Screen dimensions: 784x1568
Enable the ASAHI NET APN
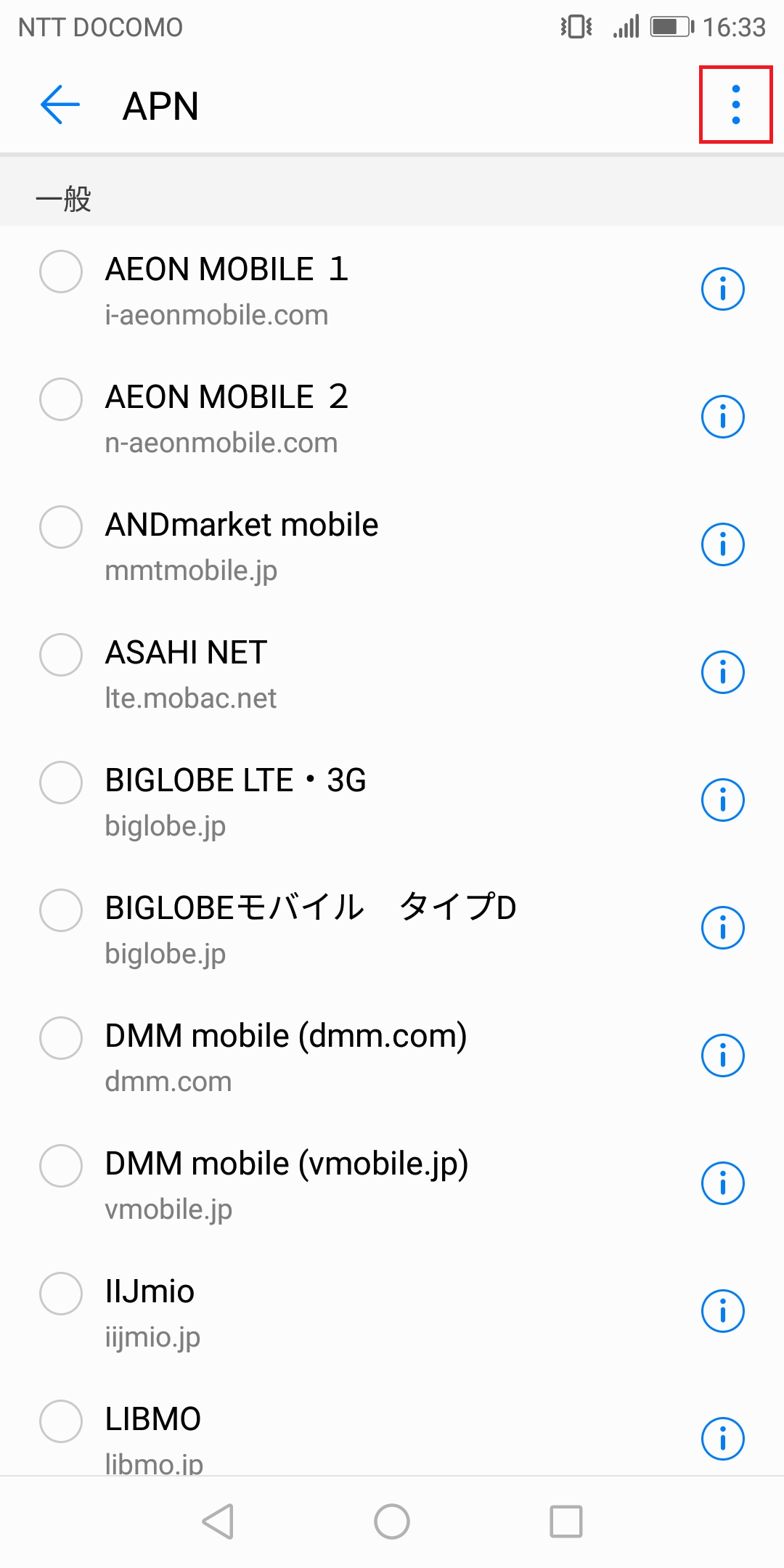61,656
